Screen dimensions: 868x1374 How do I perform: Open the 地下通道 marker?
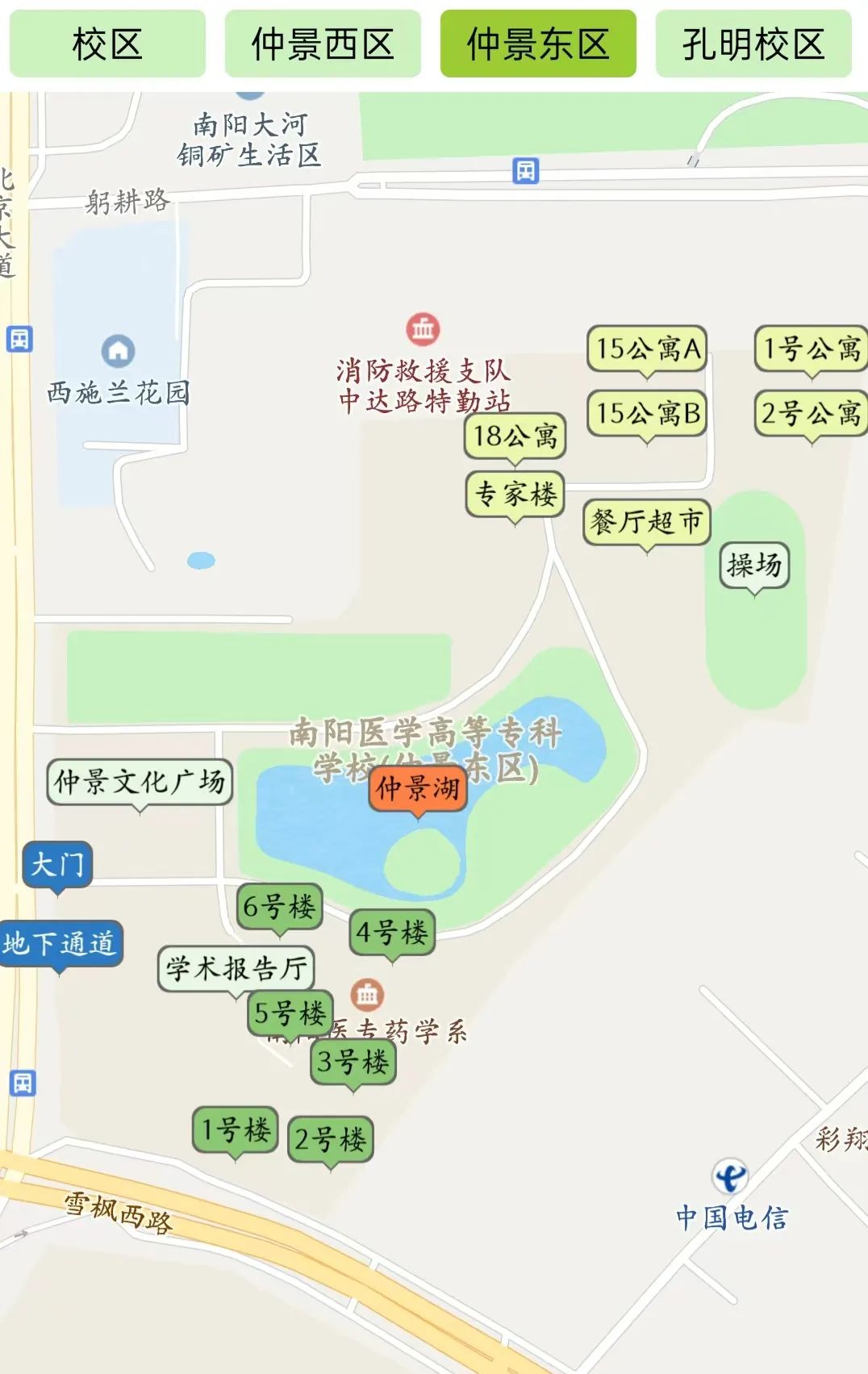point(60,942)
